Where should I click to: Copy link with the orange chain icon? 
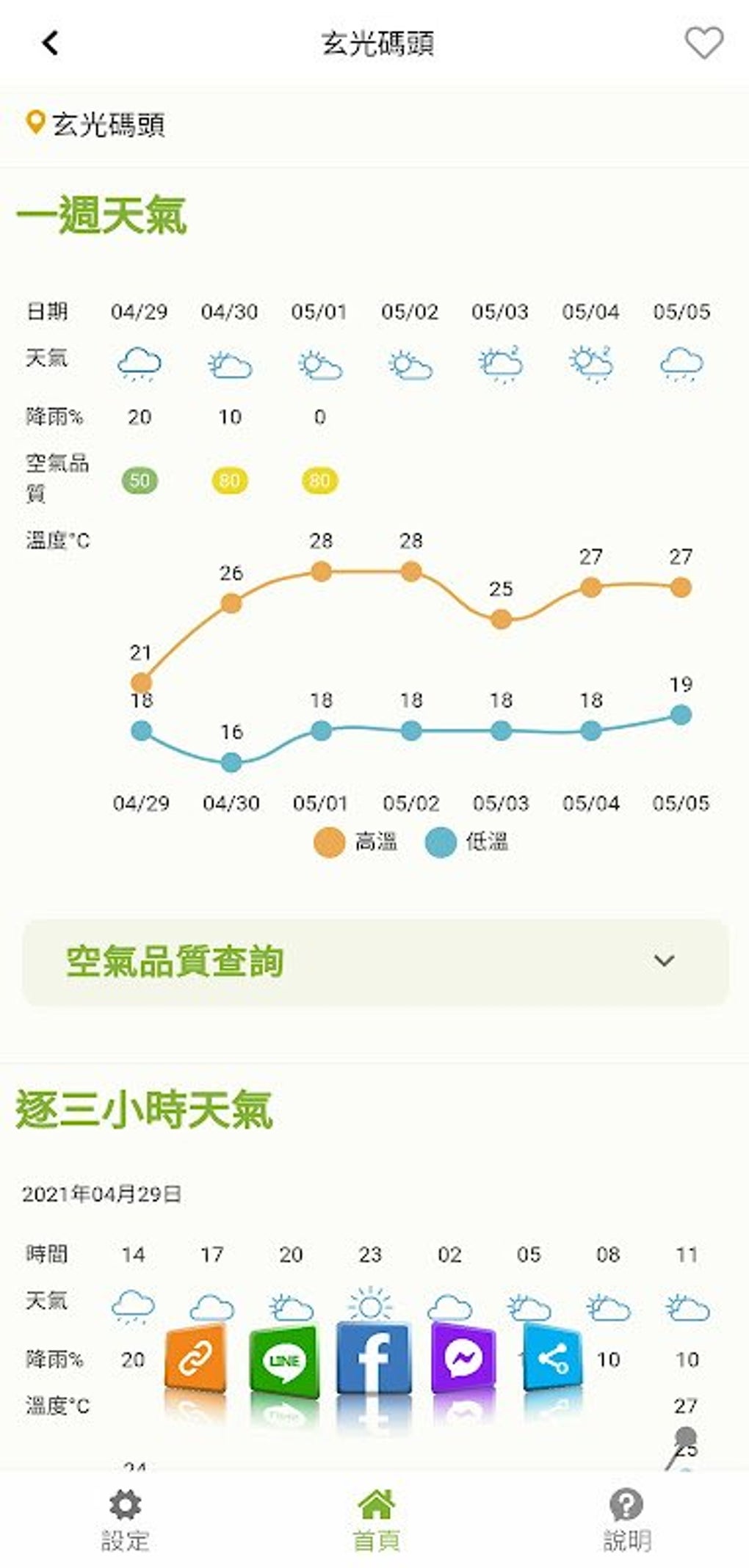tap(195, 1358)
